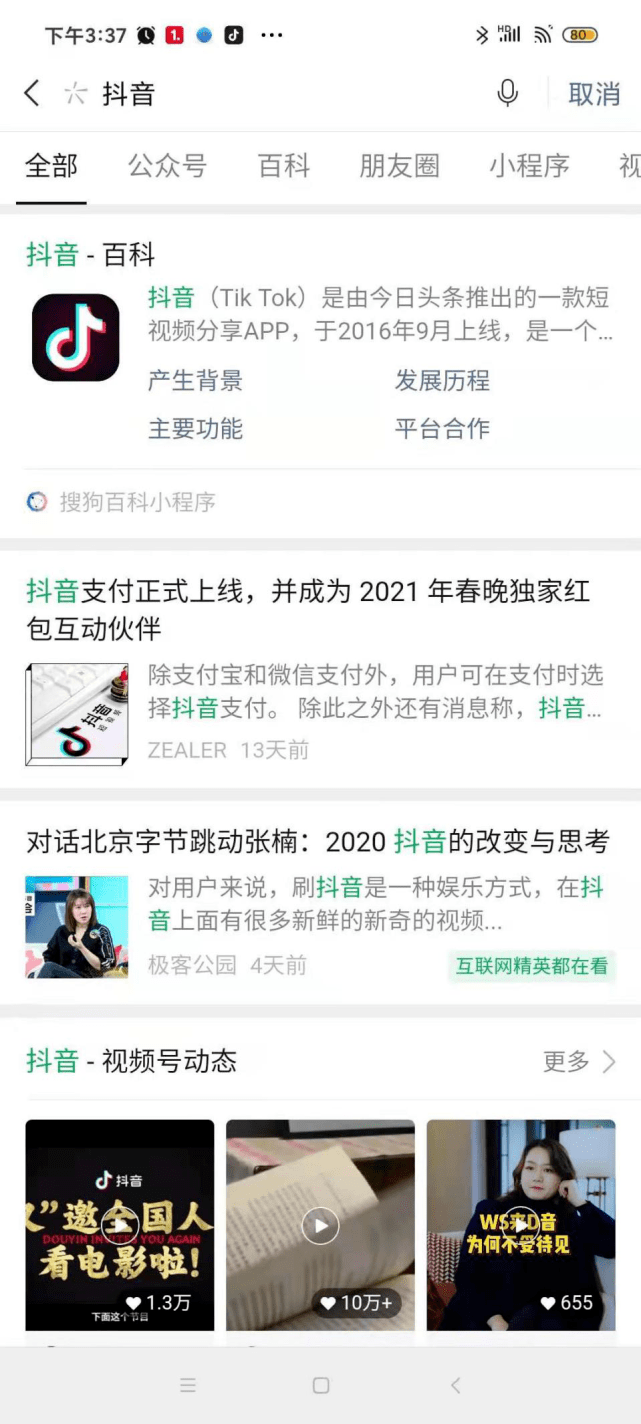The image size is (641, 1424).
Task: Play the video with 1.3万 likes
Action: click(x=120, y=1225)
